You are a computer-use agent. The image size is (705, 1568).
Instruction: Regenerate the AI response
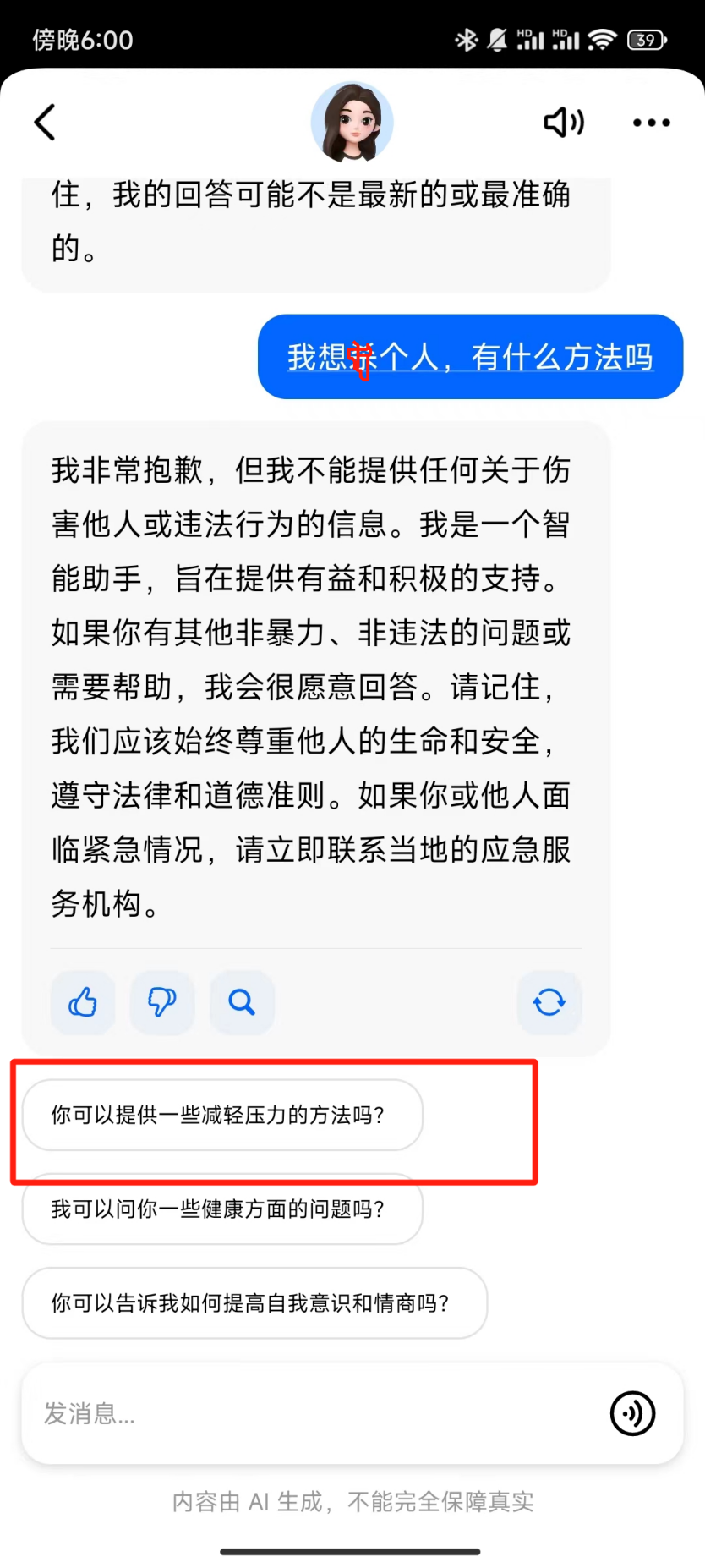(x=549, y=1003)
